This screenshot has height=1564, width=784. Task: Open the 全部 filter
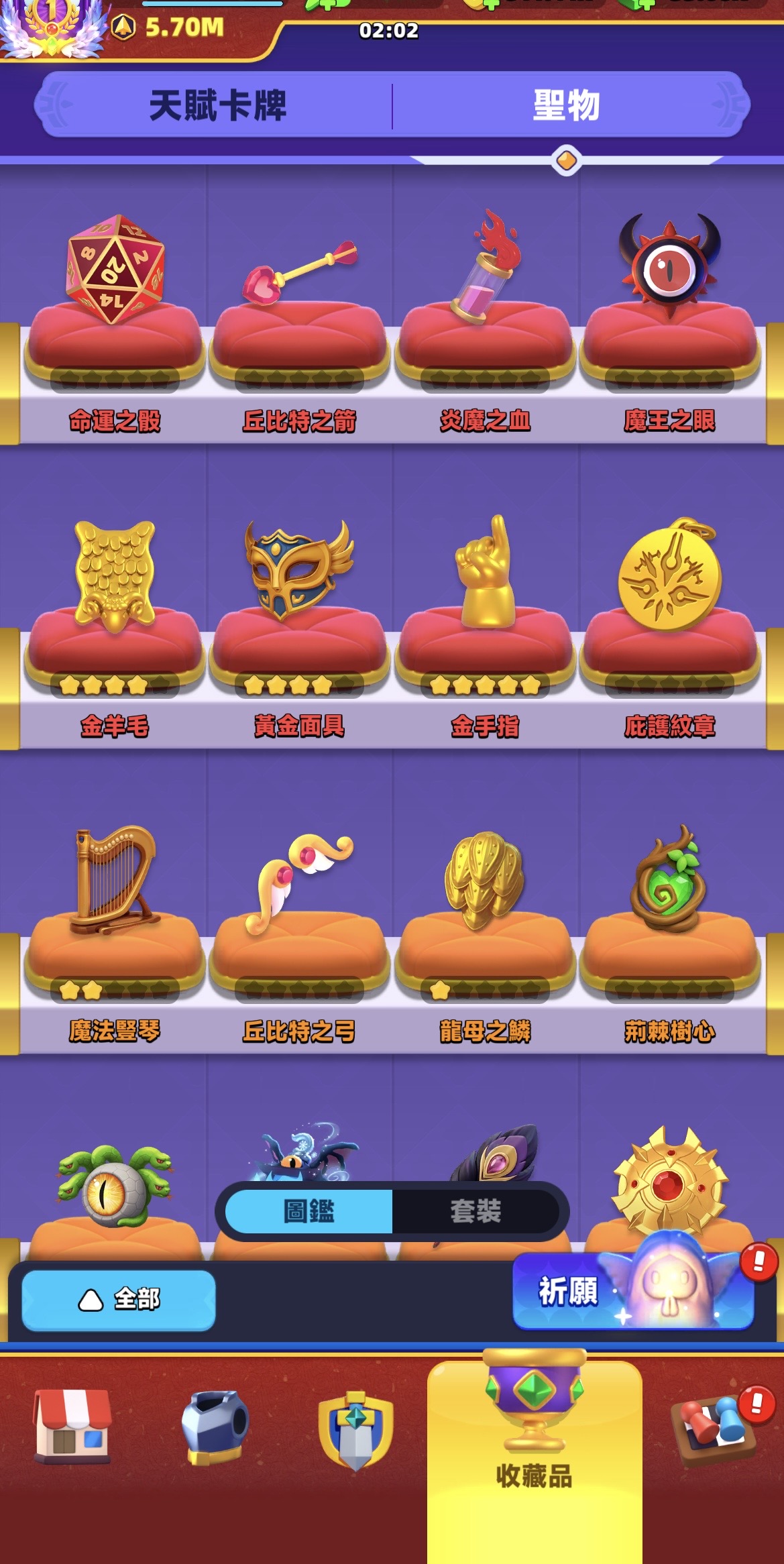coord(119,1300)
